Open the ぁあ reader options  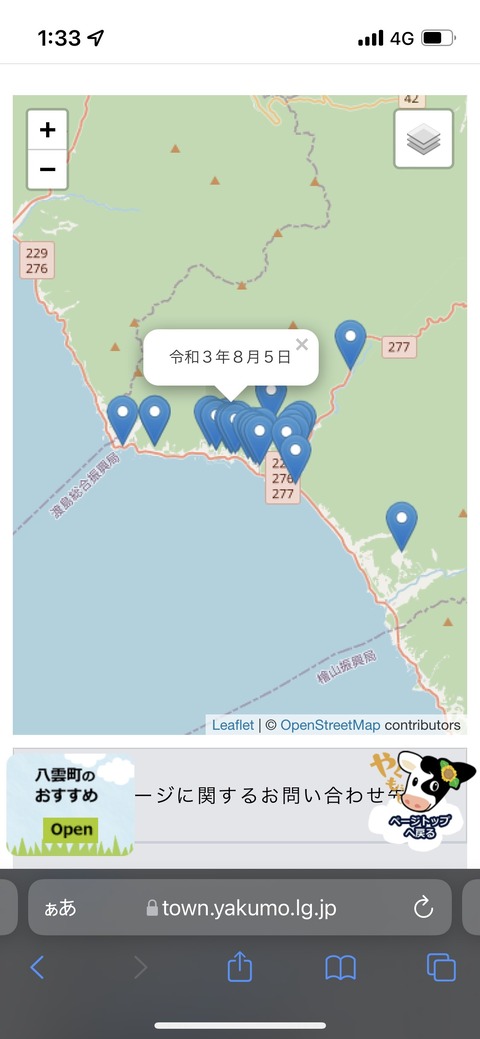click(60, 908)
